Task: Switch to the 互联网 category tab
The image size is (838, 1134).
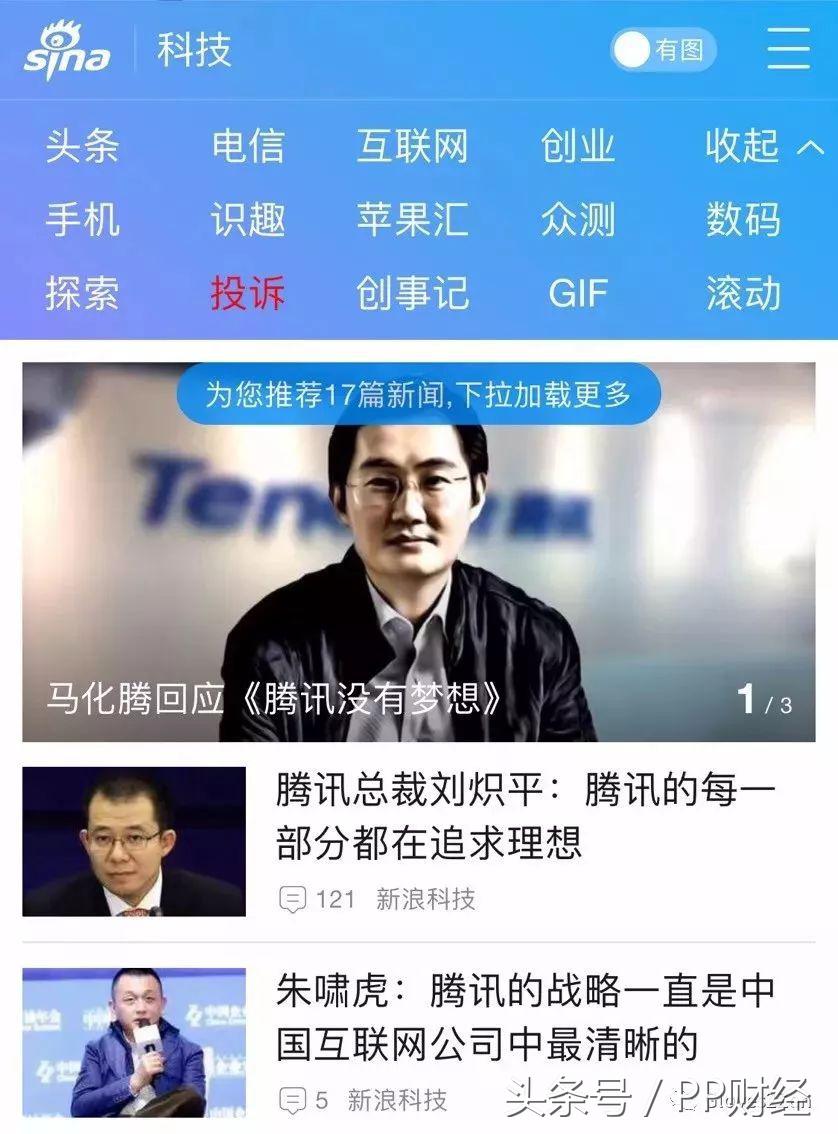Action: (x=414, y=148)
